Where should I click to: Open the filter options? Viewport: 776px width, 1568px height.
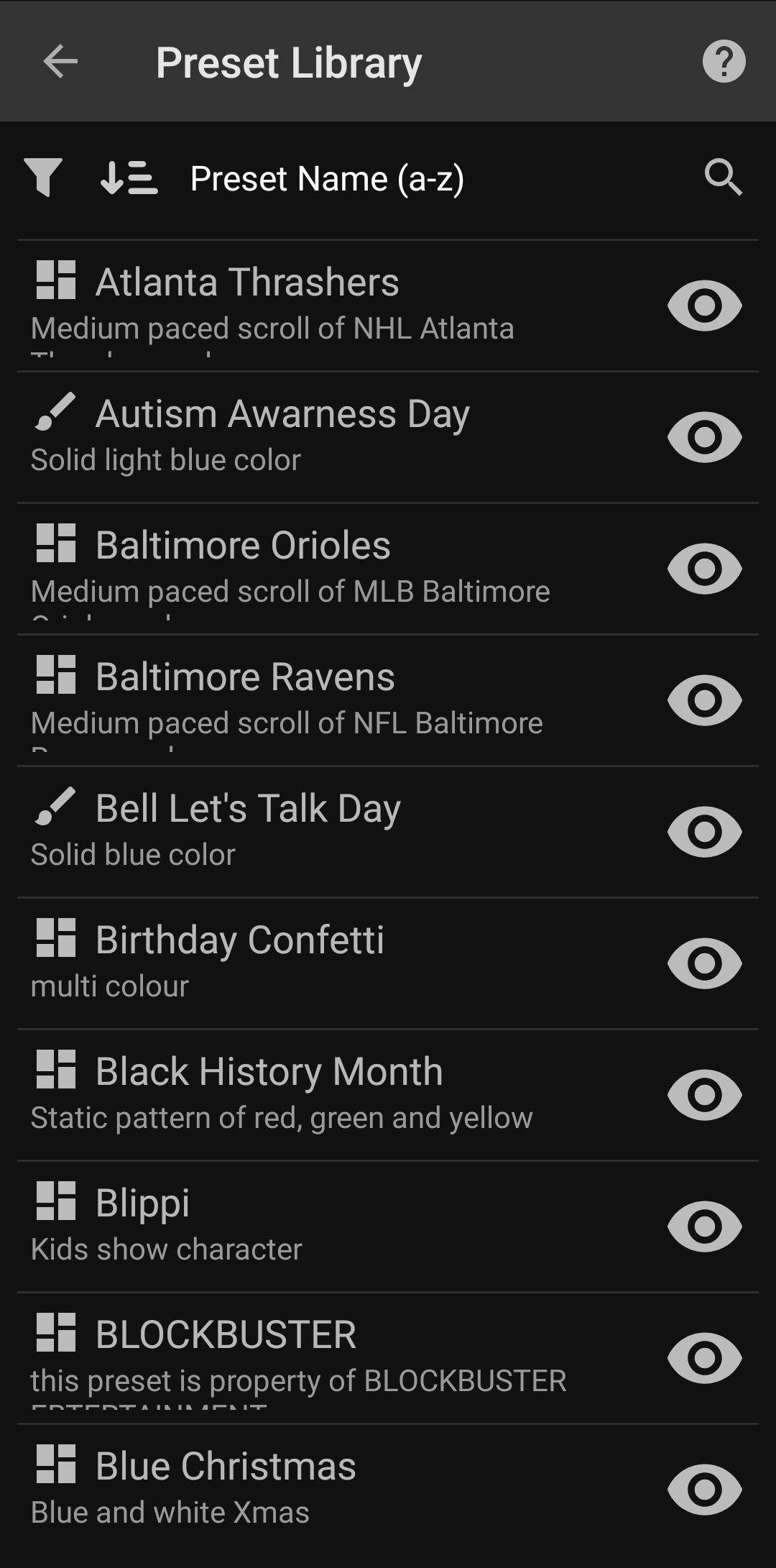point(43,177)
